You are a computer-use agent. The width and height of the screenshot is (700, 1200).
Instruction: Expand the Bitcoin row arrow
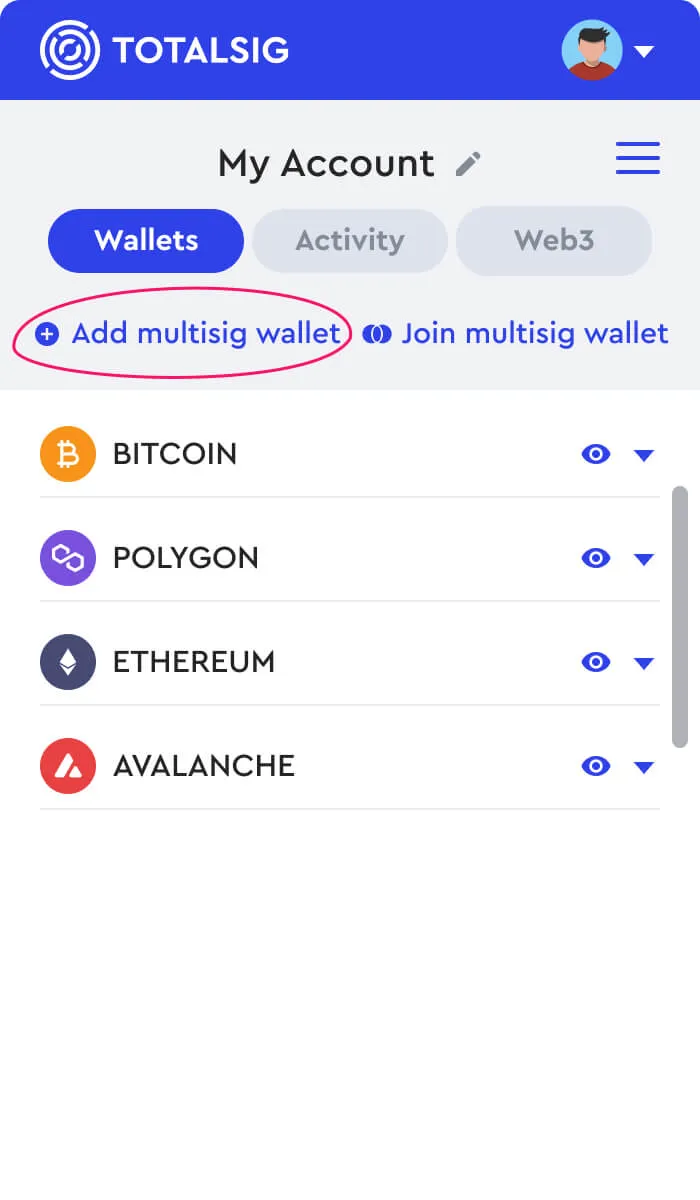coord(644,455)
